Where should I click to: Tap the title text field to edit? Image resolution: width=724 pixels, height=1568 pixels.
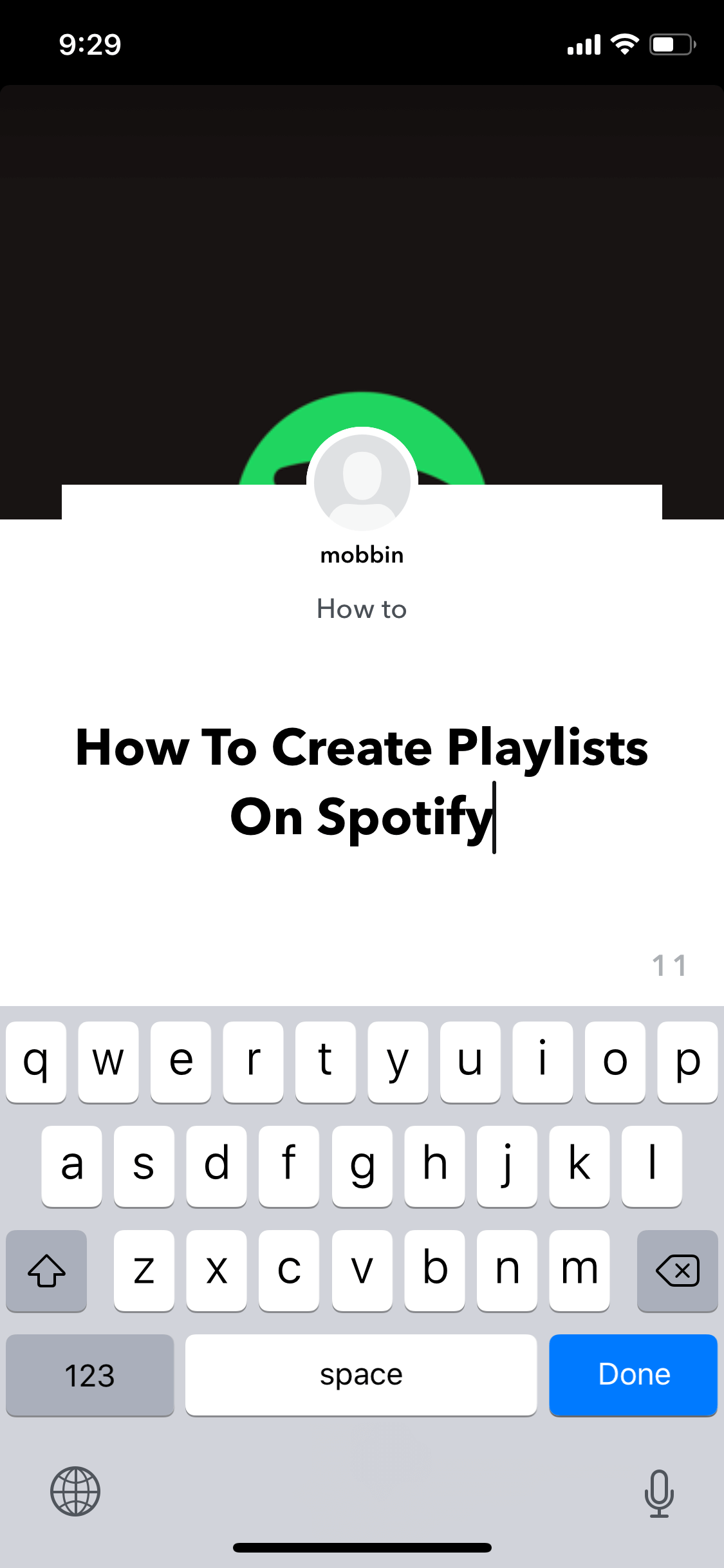coord(362,782)
